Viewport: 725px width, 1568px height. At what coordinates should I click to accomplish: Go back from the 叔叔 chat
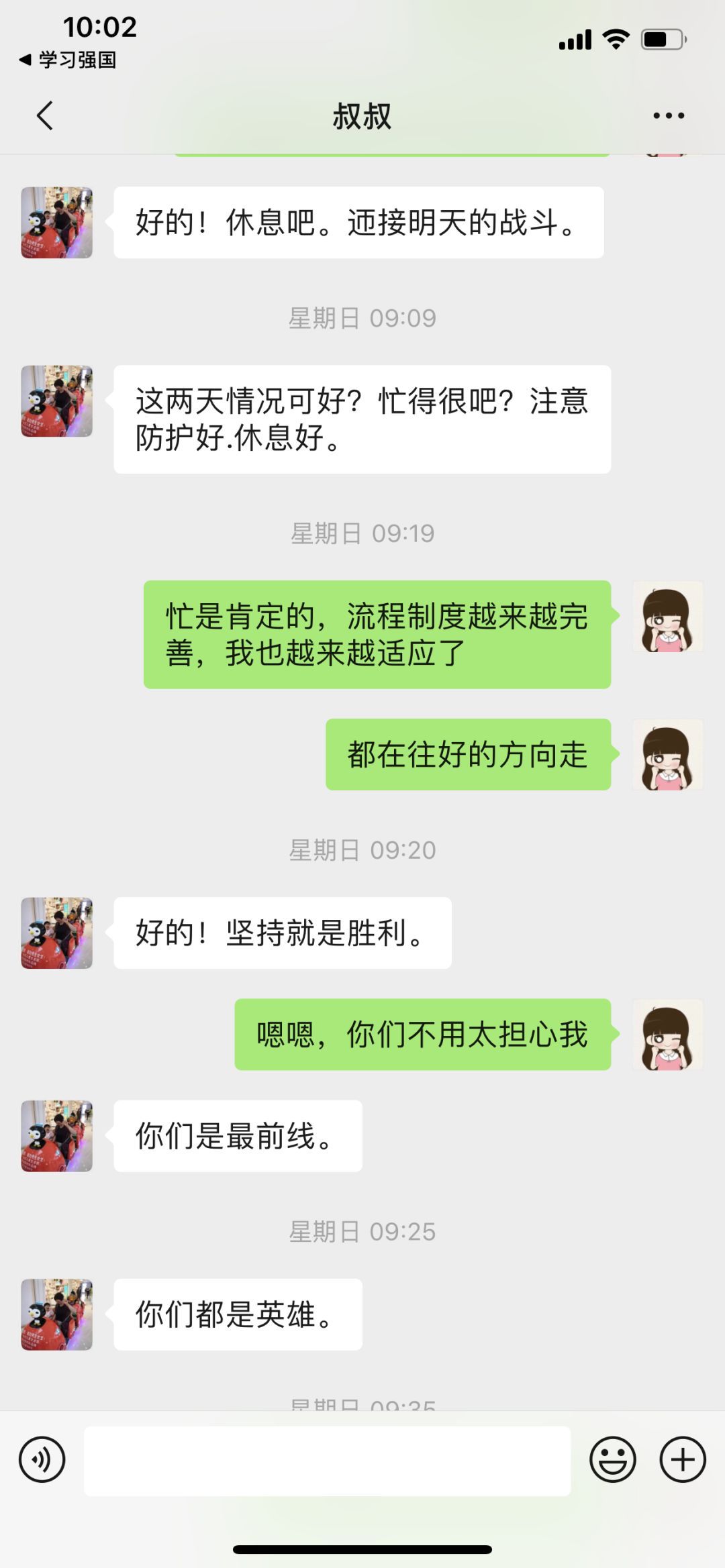pos(45,115)
